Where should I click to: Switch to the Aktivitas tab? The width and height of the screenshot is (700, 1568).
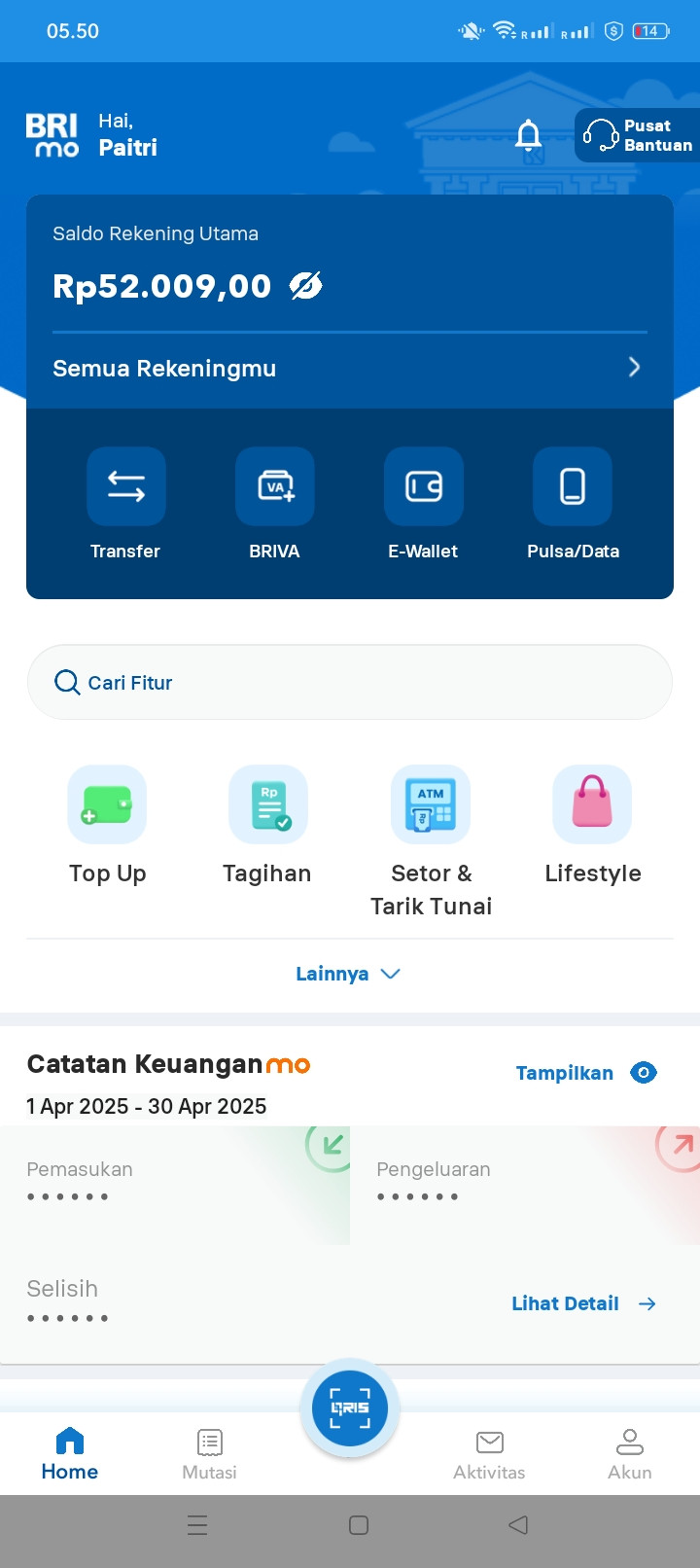[489, 1454]
